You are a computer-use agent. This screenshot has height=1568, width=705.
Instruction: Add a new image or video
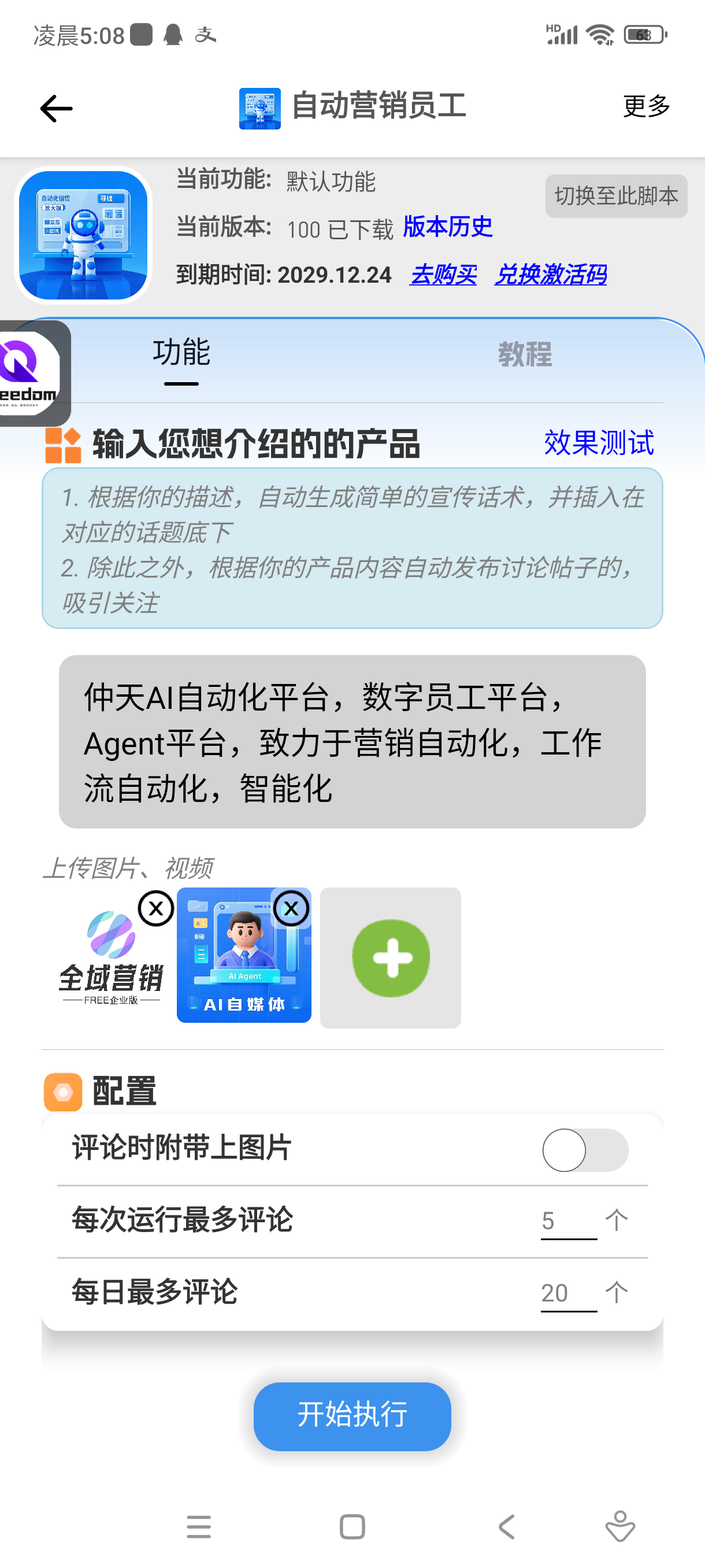(x=391, y=957)
